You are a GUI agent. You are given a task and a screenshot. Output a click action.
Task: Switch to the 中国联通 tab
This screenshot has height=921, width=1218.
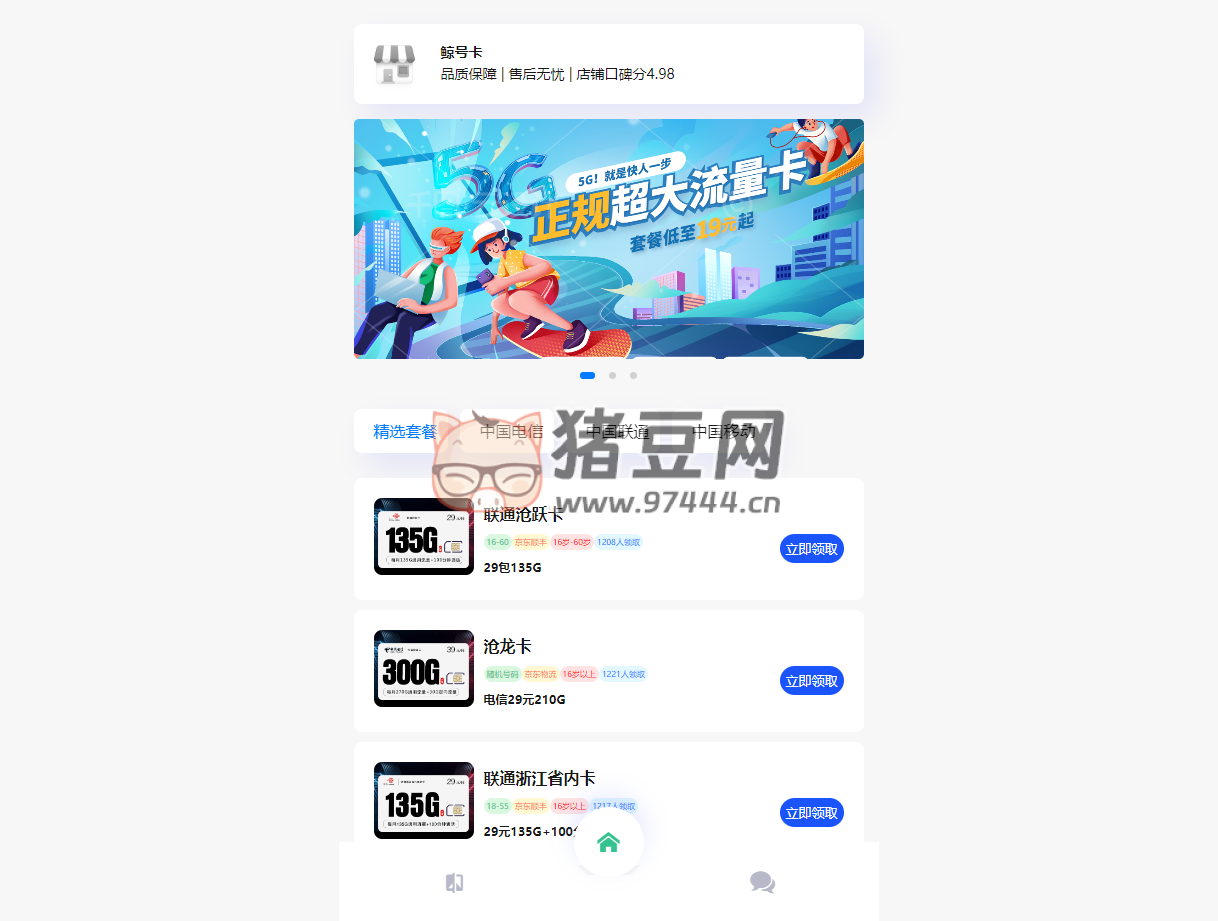click(617, 432)
